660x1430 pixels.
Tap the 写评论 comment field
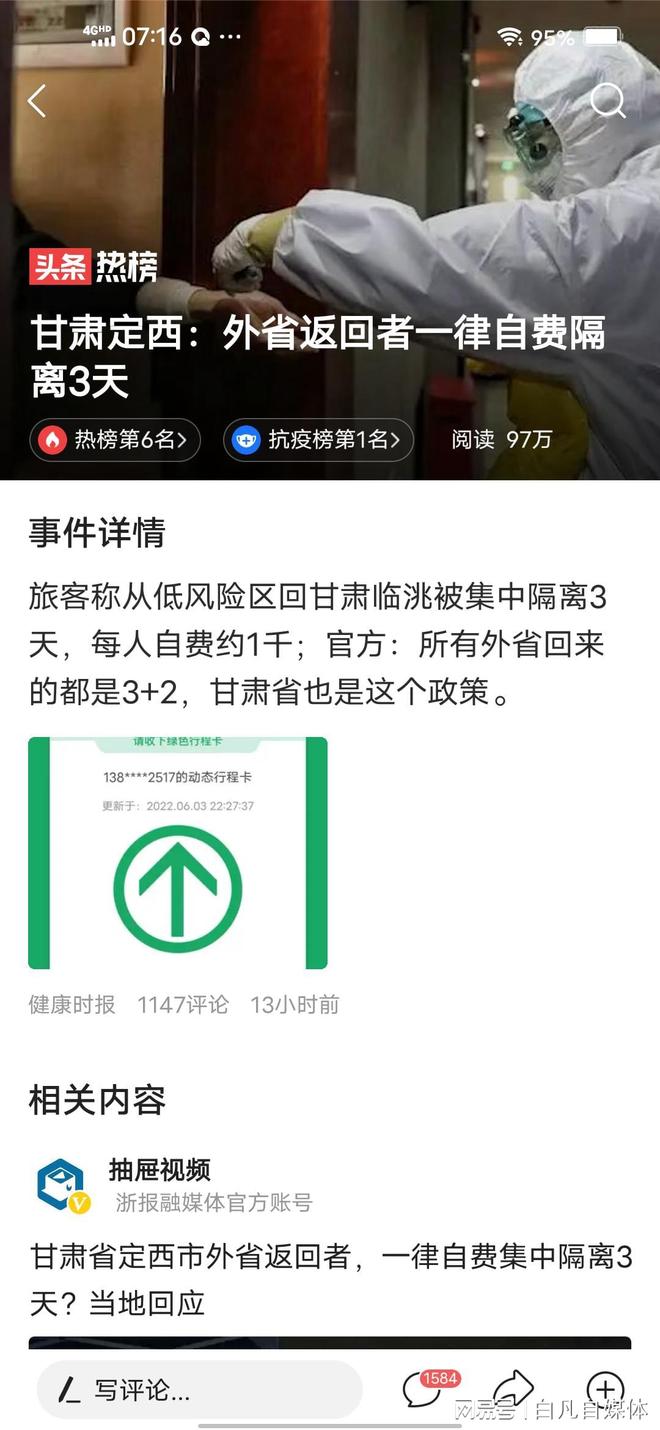click(198, 1389)
